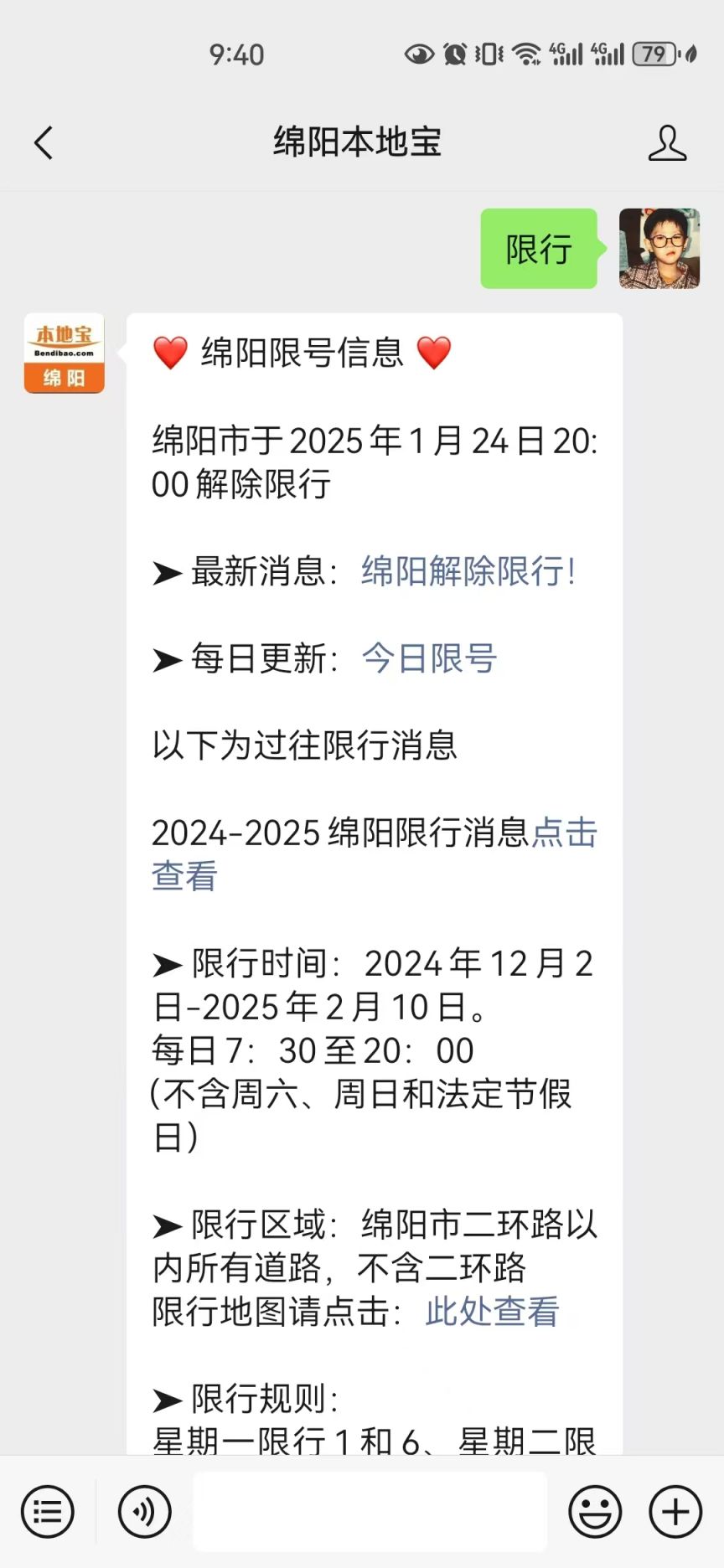Screen dimensions: 724x1568
Task: Open the emoji picker
Action: point(595,1512)
